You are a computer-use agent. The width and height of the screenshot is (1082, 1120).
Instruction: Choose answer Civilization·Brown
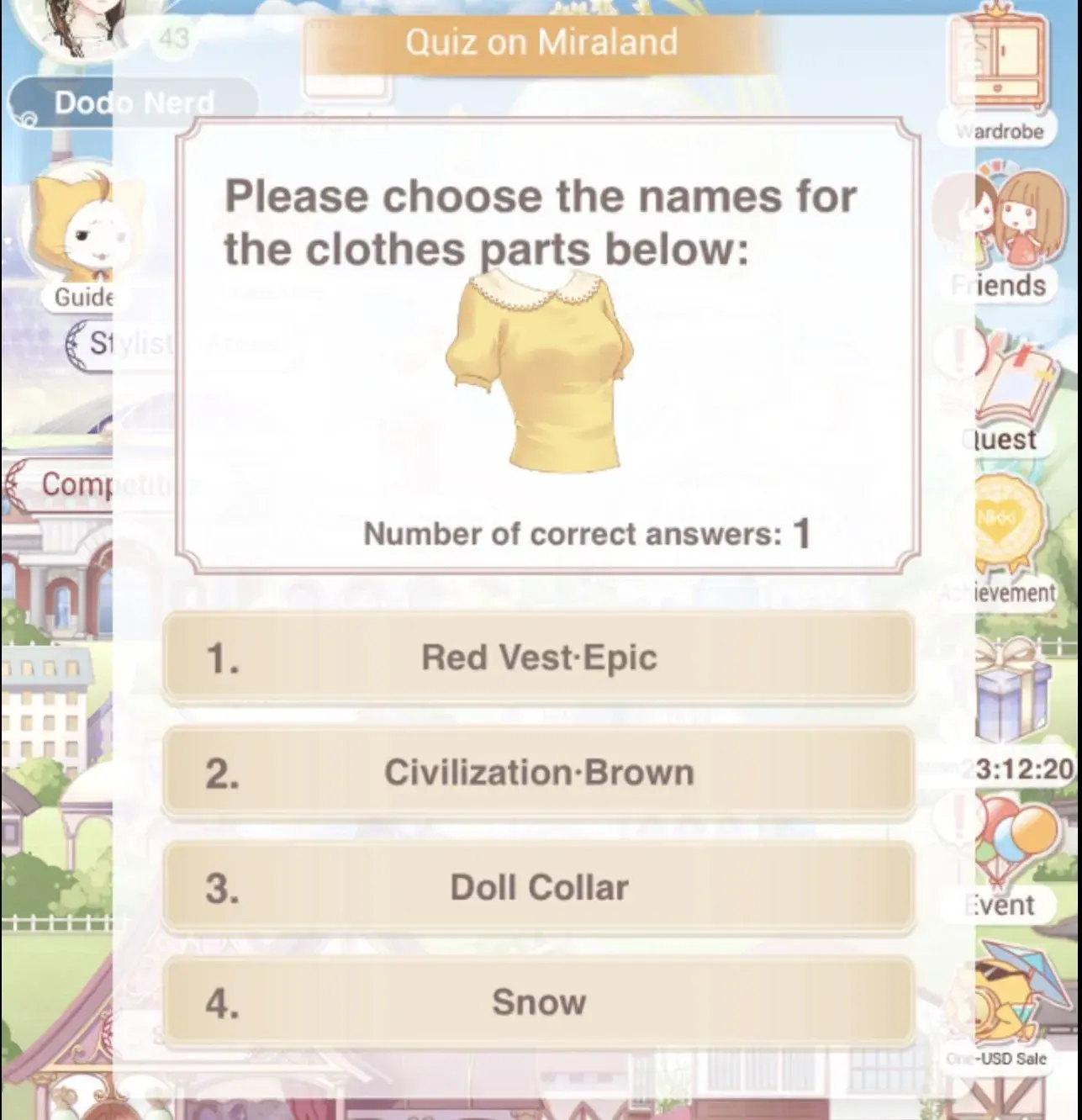[x=538, y=773]
